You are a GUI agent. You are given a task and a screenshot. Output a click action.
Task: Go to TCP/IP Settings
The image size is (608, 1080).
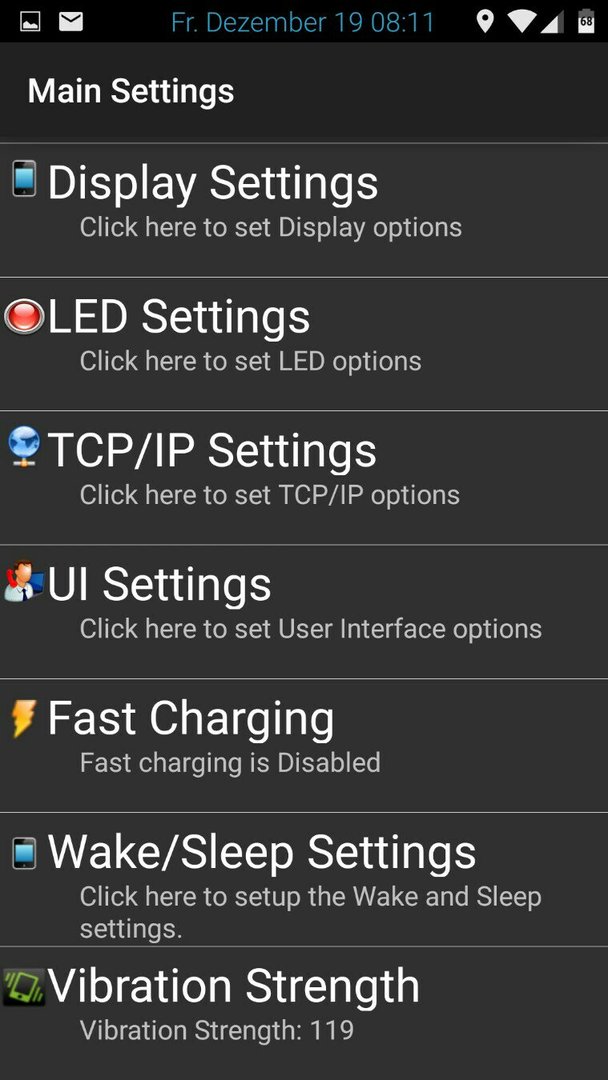coord(304,477)
